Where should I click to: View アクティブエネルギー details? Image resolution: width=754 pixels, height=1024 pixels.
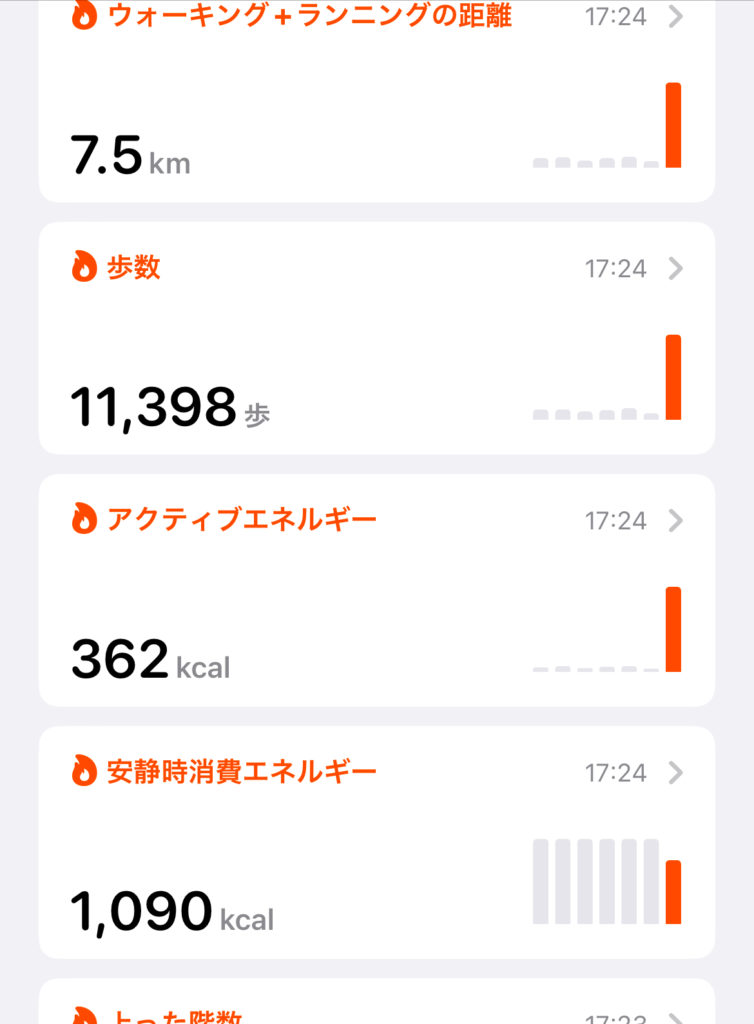[376, 590]
